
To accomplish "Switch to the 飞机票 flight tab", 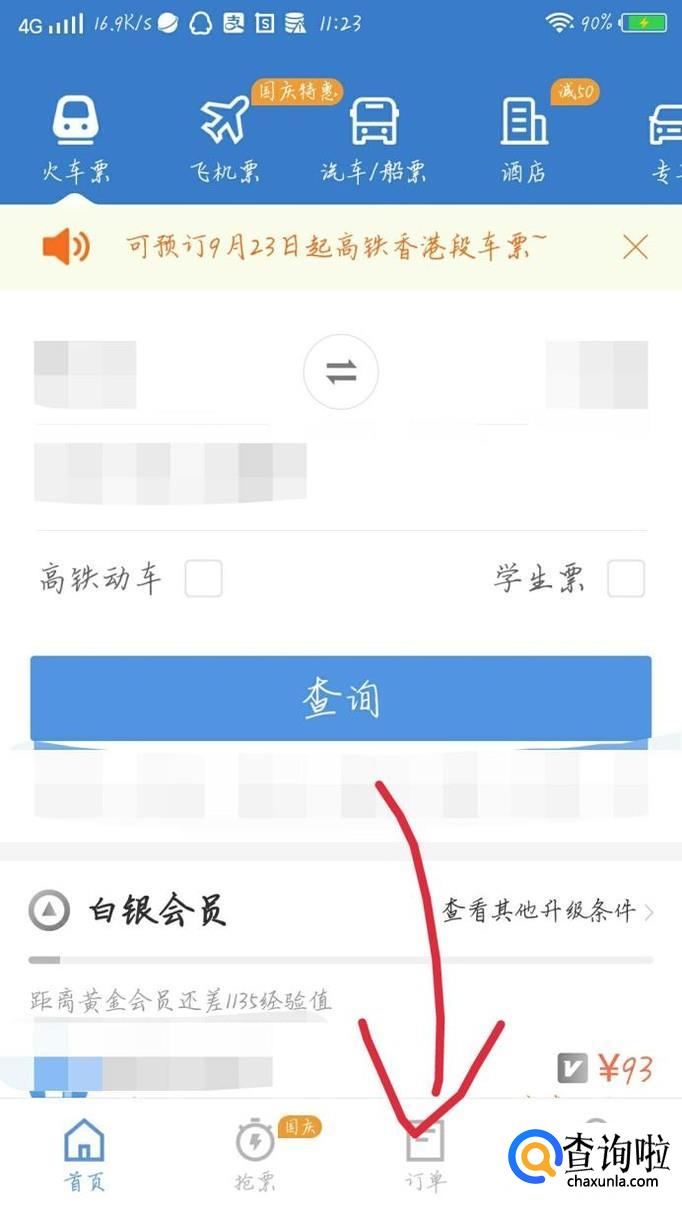I will point(225,139).
